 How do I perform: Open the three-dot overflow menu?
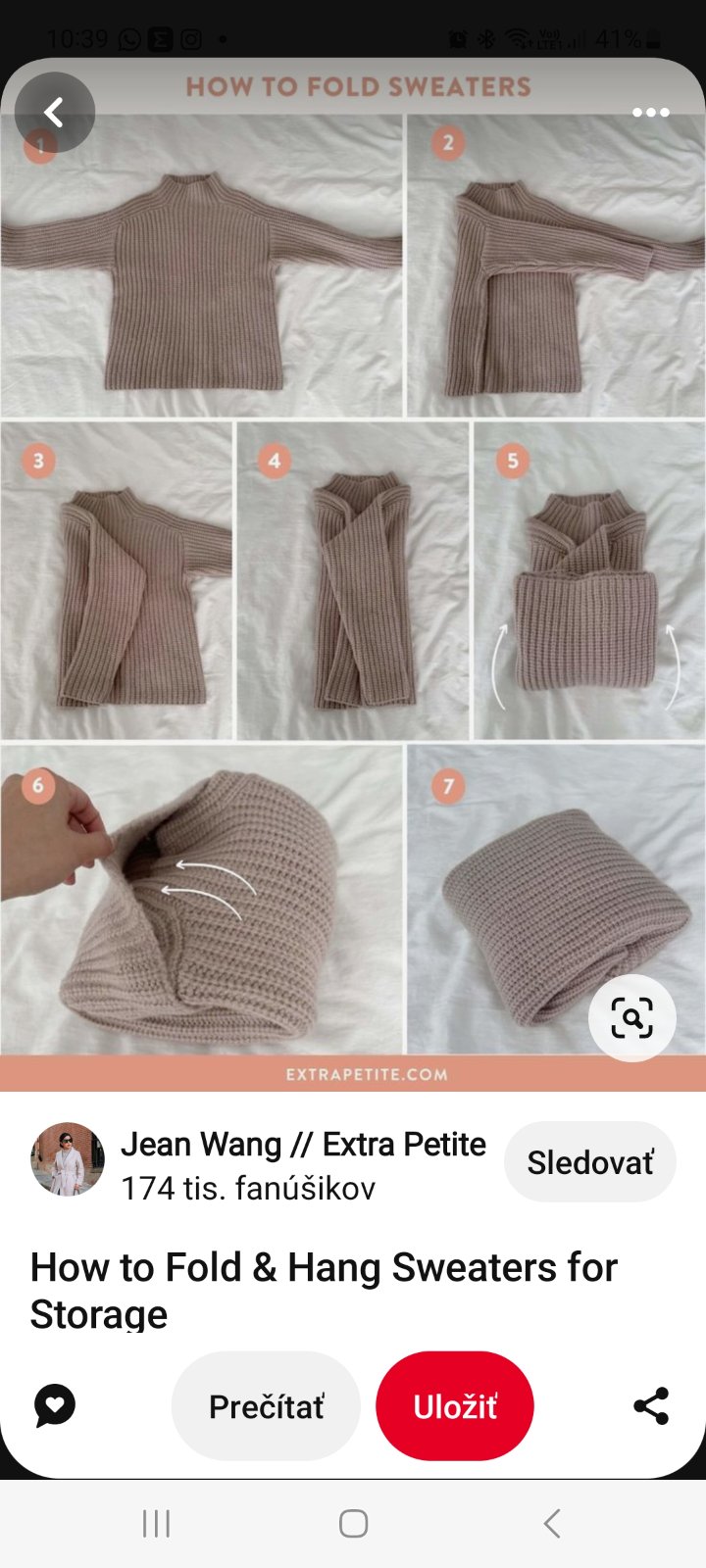point(650,113)
